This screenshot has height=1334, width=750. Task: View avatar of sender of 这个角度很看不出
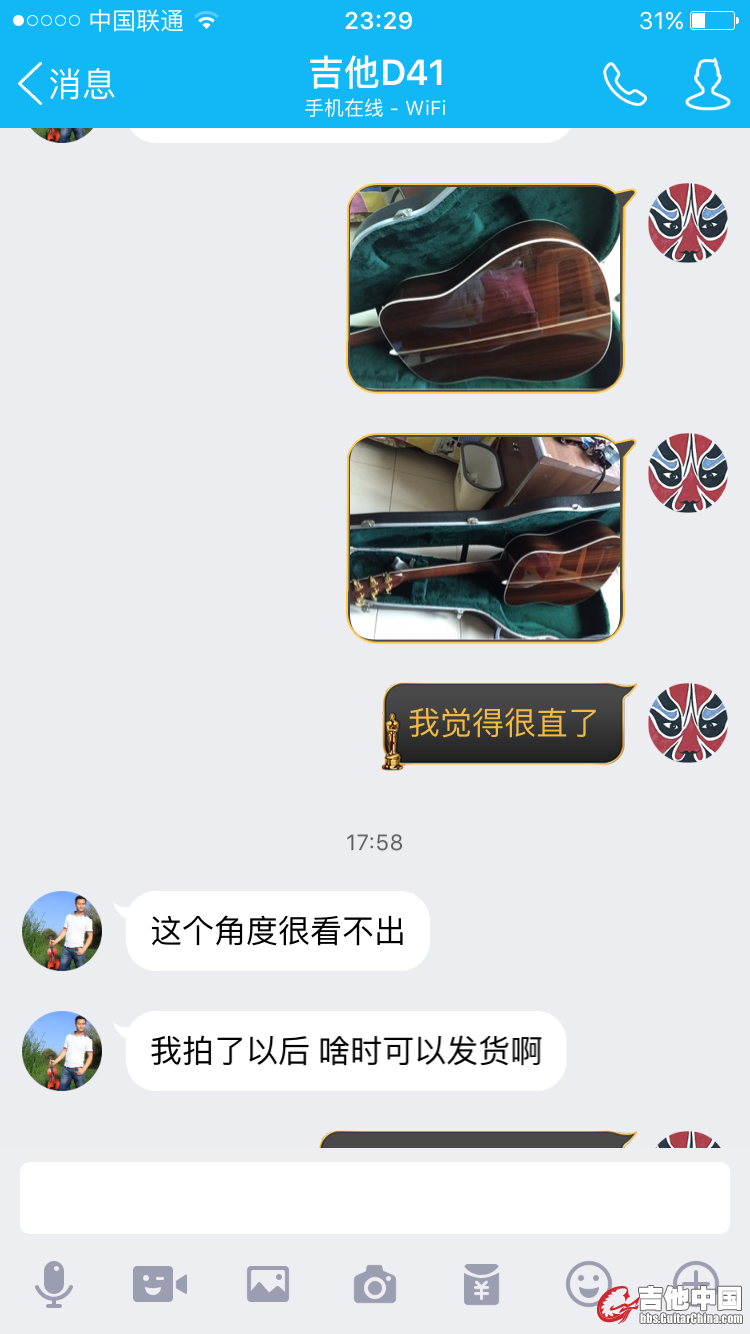pos(62,931)
